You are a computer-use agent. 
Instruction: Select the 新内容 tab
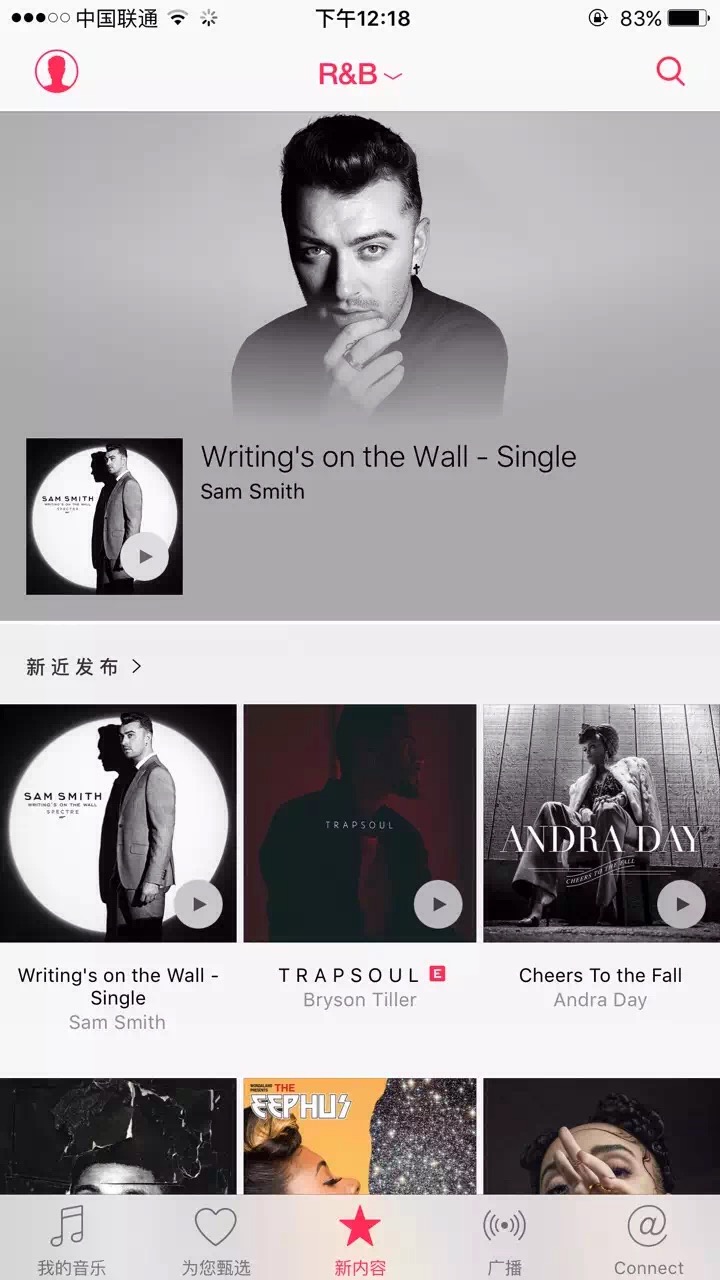point(359,1240)
